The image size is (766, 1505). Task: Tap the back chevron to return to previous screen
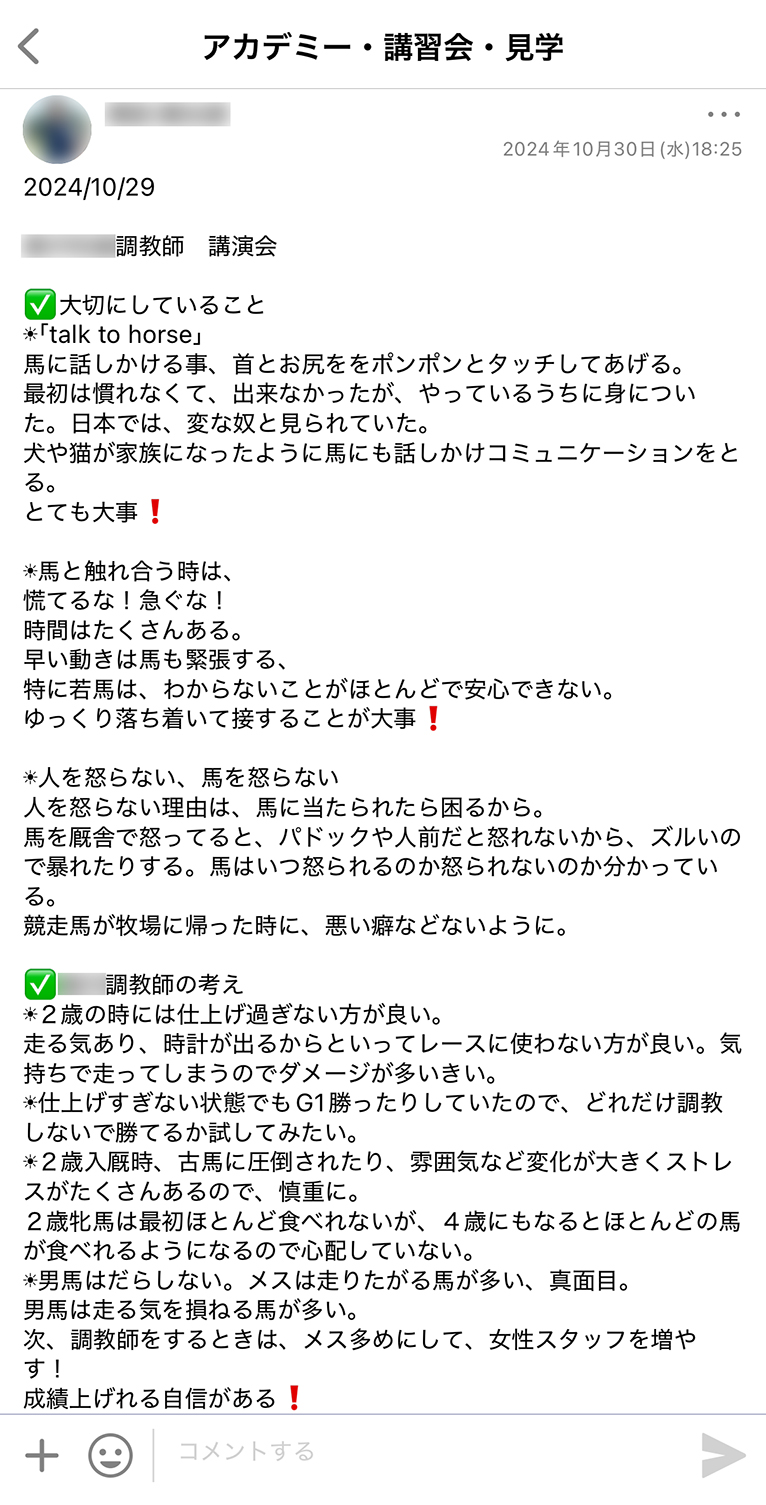pyautogui.click(x=28, y=45)
